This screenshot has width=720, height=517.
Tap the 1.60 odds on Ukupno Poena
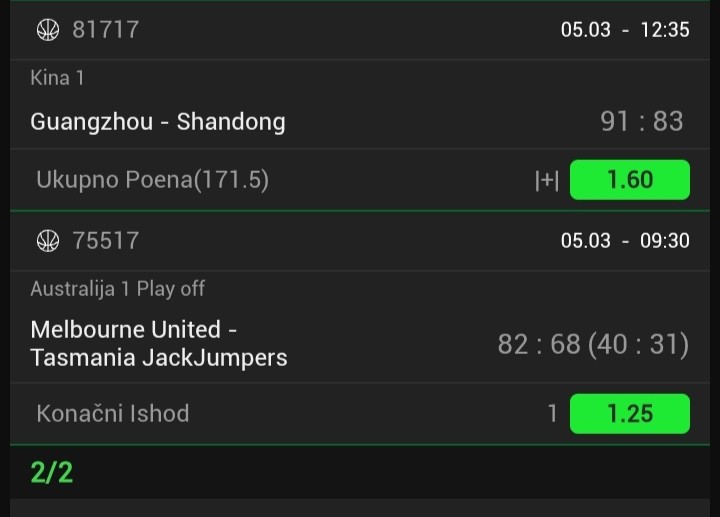coord(629,180)
